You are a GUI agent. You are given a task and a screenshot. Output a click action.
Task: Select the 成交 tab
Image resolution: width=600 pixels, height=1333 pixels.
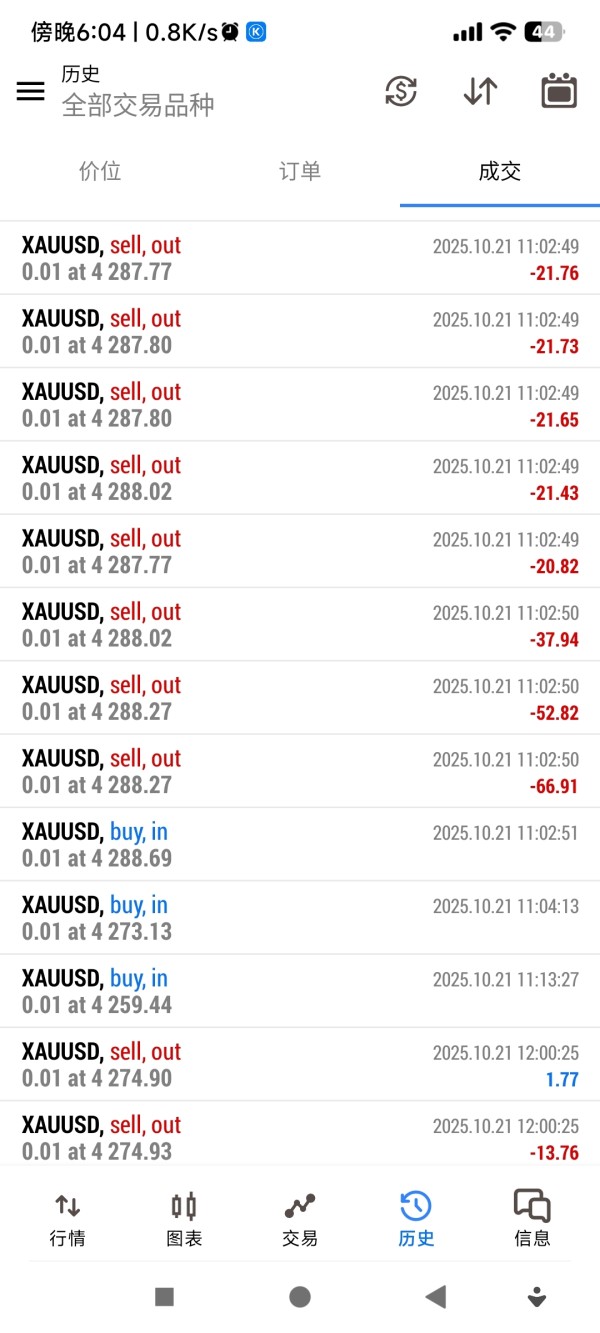tap(499, 171)
